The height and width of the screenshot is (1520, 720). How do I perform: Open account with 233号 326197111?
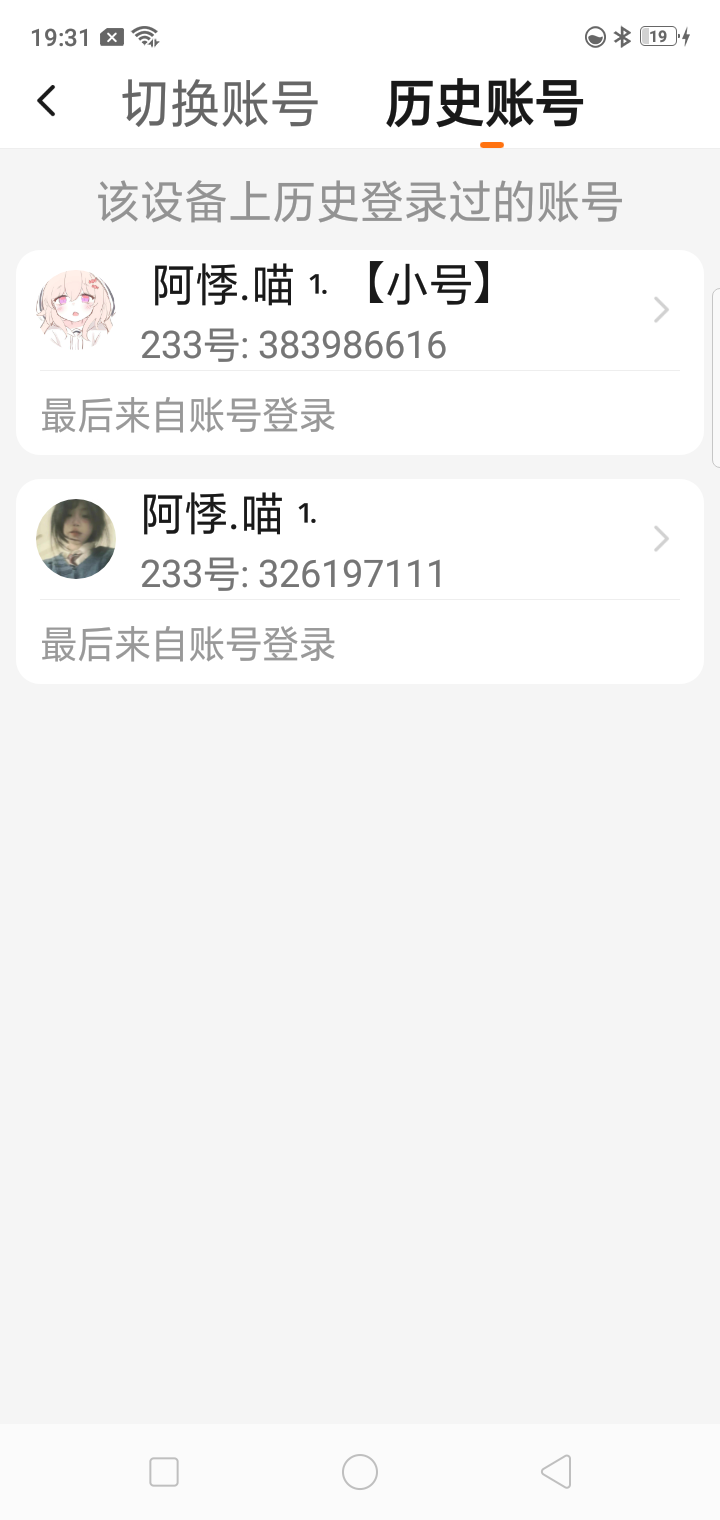coord(360,541)
